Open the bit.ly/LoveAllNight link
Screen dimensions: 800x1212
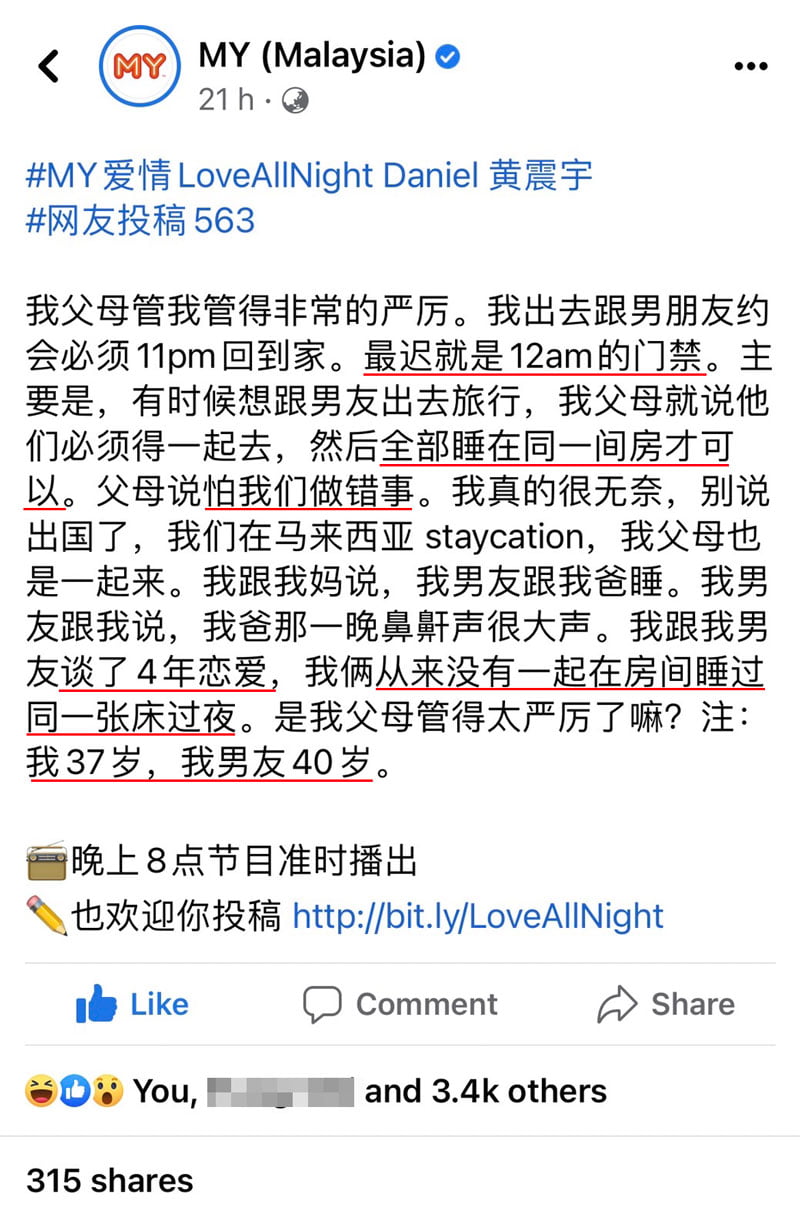[478, 915]
